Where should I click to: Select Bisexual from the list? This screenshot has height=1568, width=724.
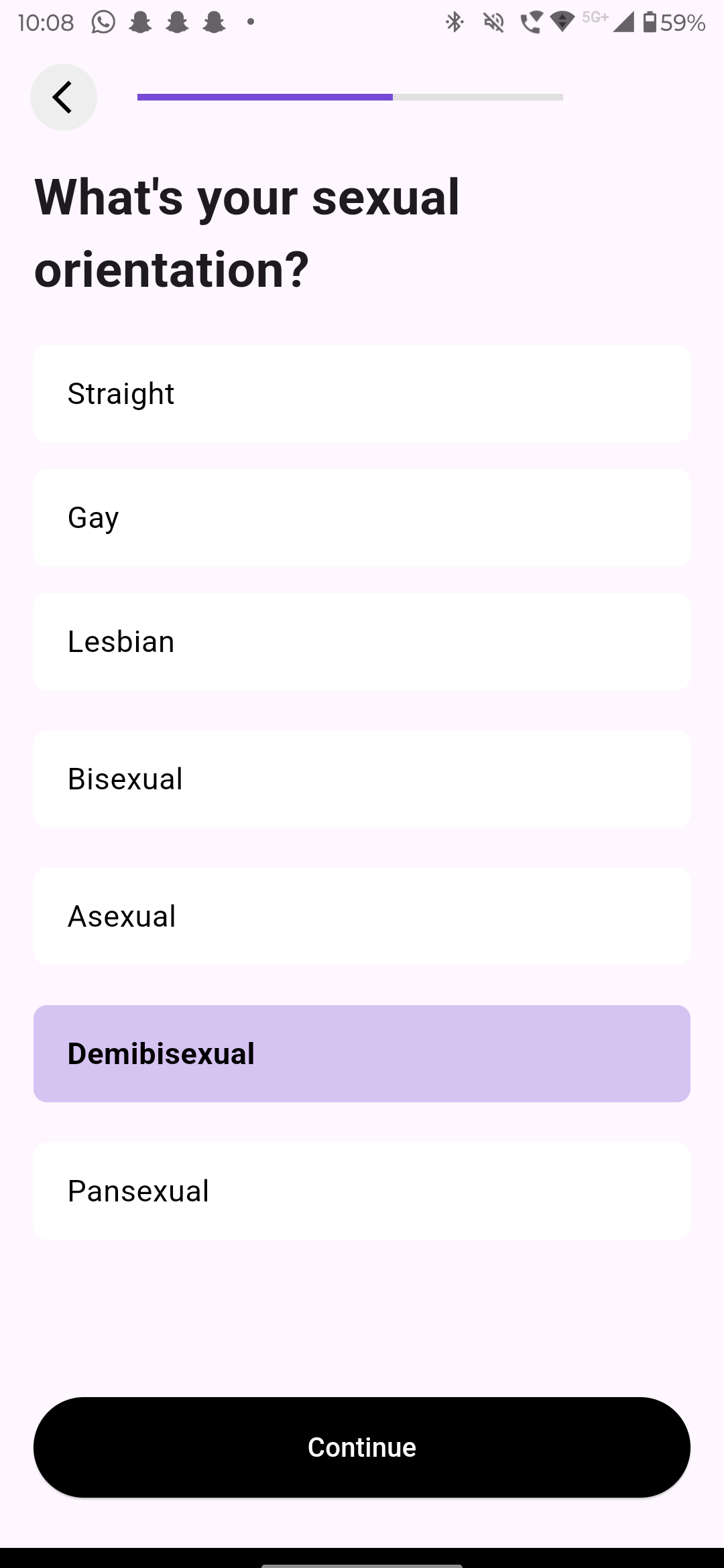click(362, 779)
